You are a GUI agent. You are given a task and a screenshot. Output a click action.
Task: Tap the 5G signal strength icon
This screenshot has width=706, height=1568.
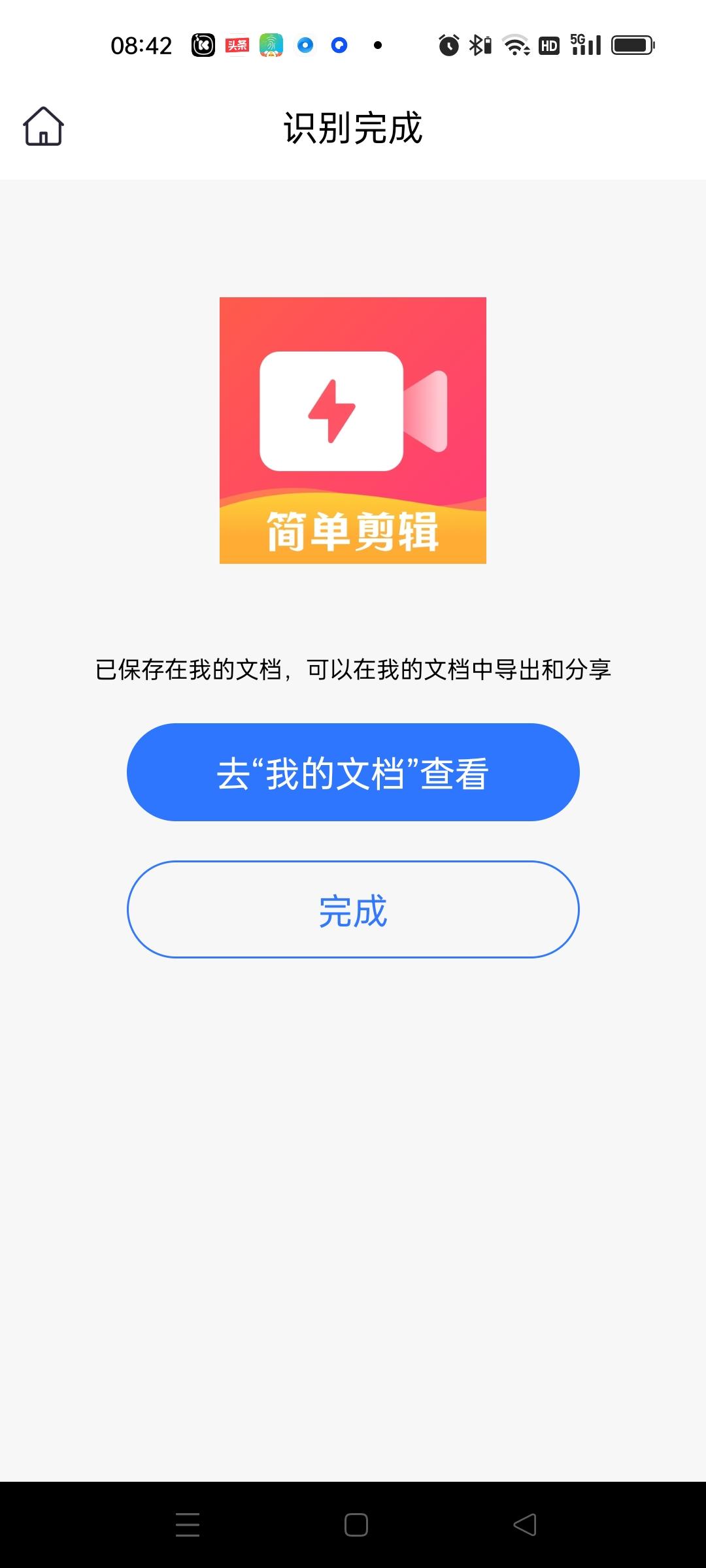(585, 44)
